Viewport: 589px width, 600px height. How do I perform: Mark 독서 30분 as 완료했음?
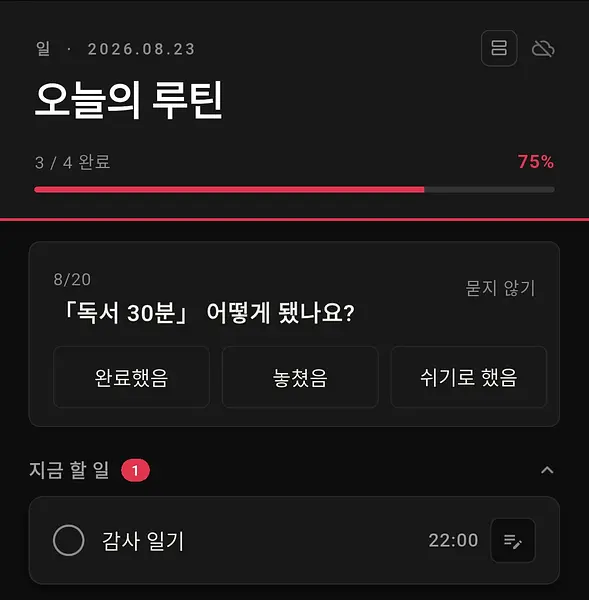[x=131, y=377]
